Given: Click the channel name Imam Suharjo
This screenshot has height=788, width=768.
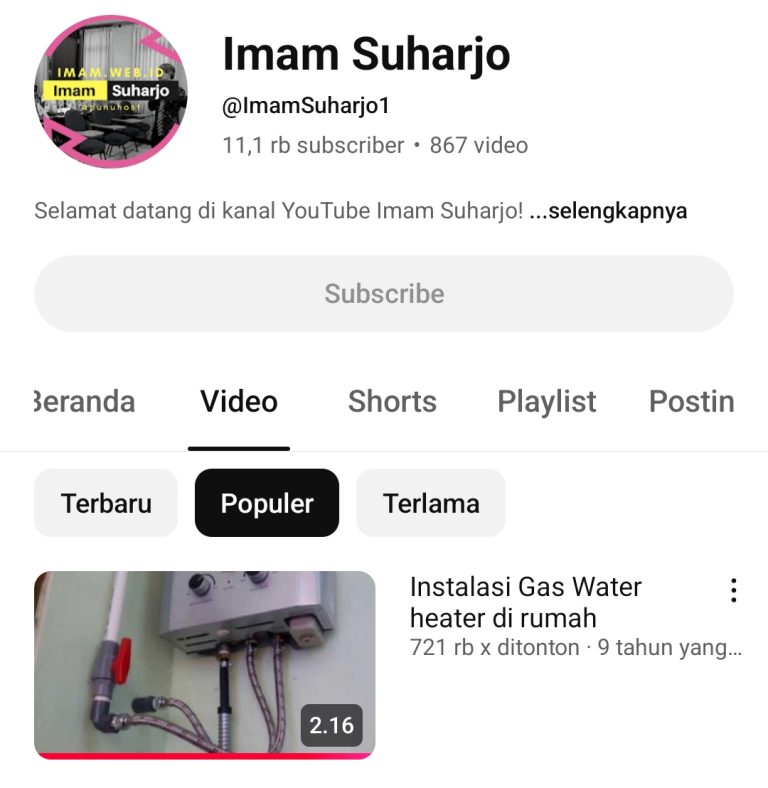Looking at the screenshot, I should (x=366, y=54).
